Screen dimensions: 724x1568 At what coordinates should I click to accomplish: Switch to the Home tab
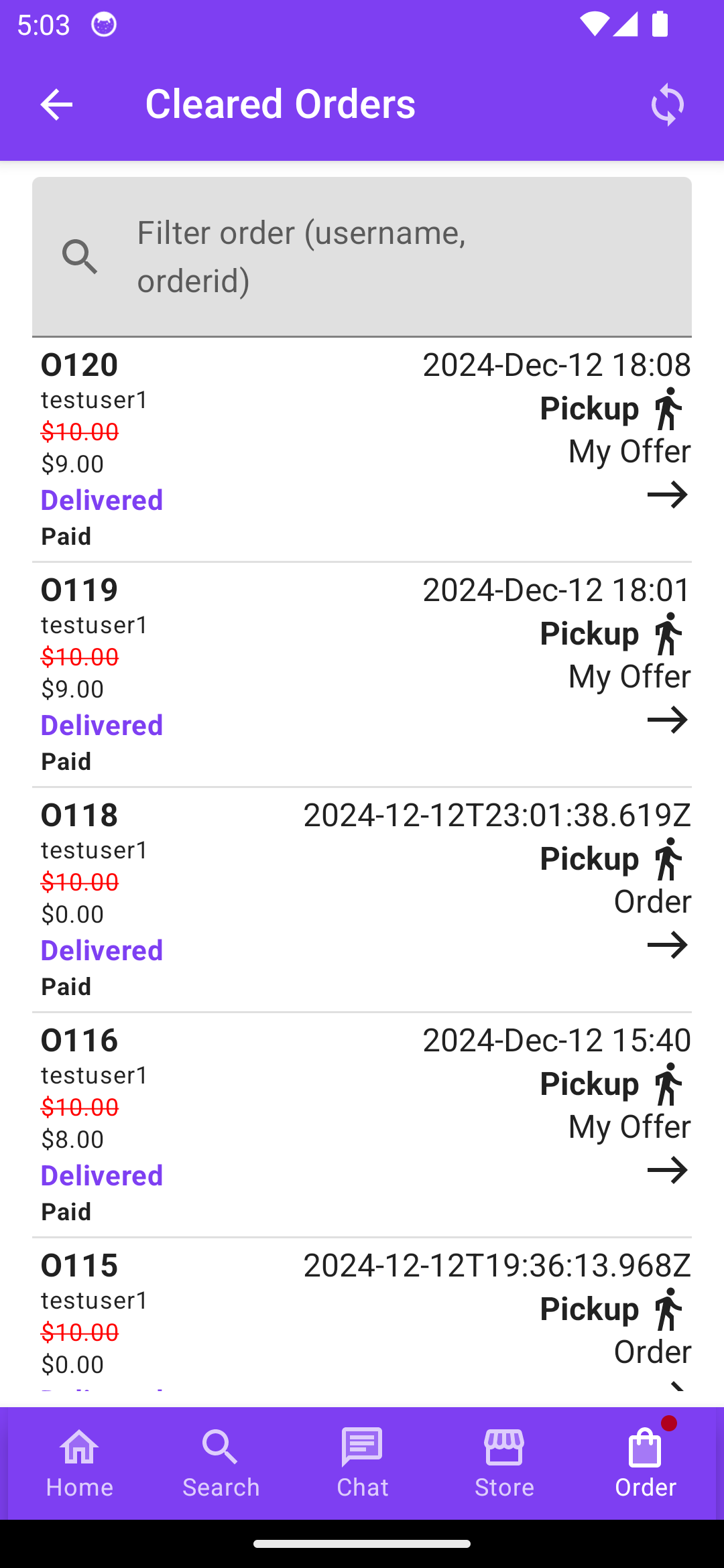79,1463
